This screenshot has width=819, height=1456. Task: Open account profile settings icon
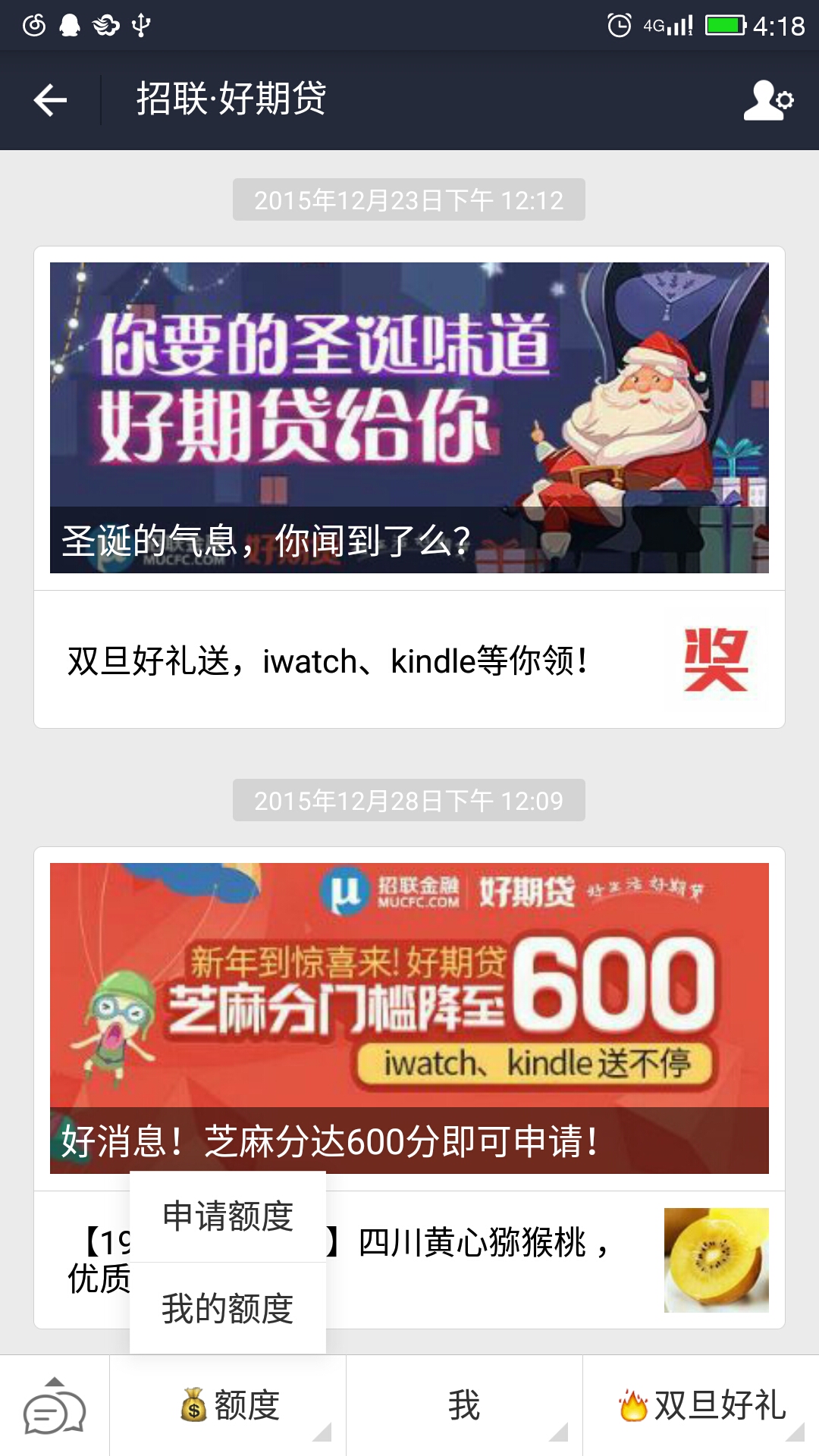pyautogui.click(x=767, y=100)
